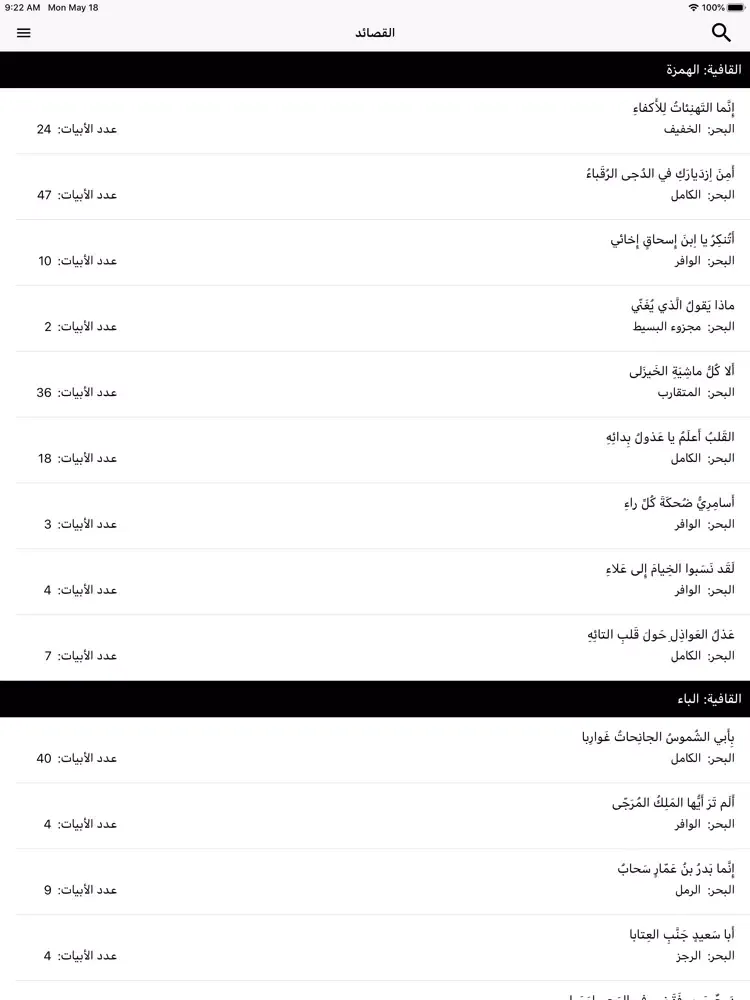Open poem أبا سعيد جنب العتابا

(x=375, y=947)
